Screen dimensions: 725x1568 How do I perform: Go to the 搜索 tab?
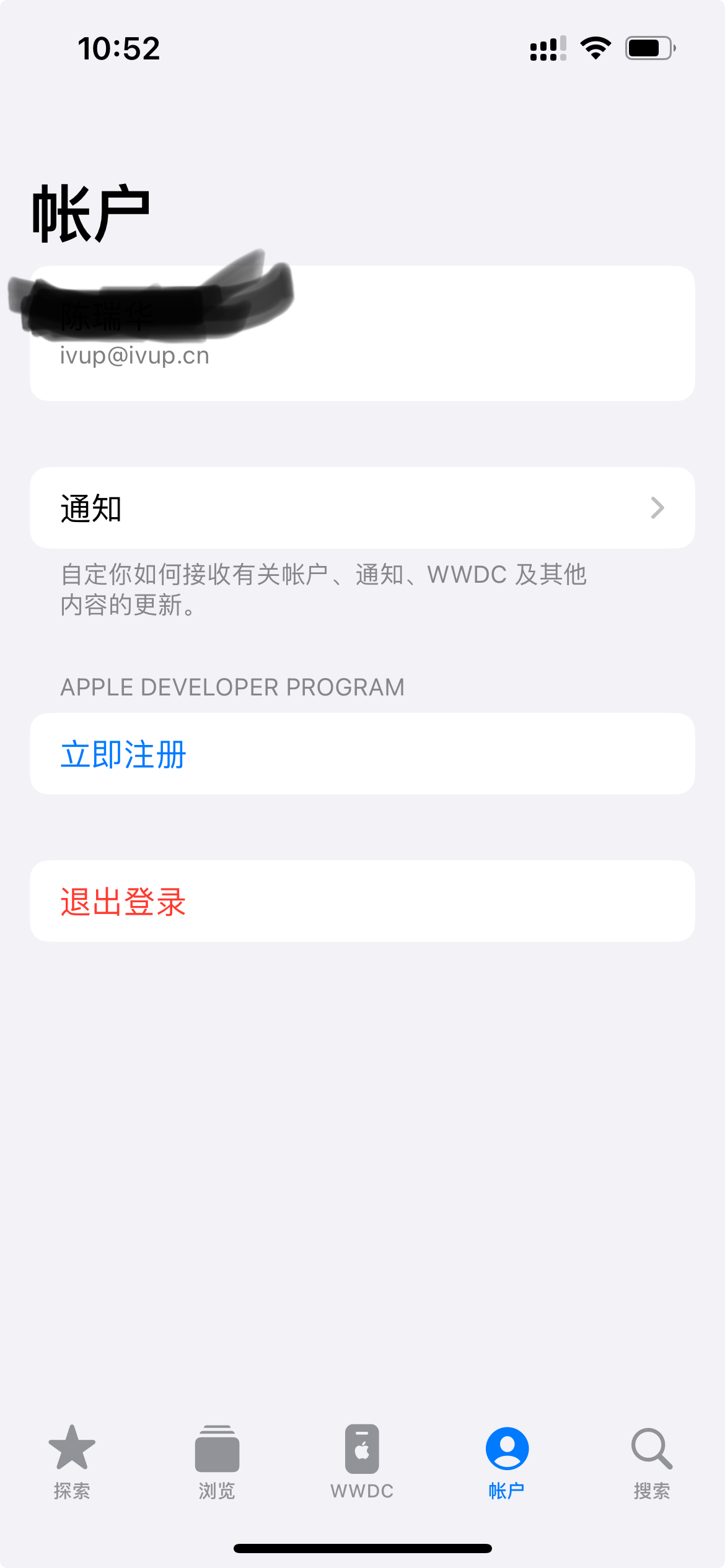tap(652, 1461)
